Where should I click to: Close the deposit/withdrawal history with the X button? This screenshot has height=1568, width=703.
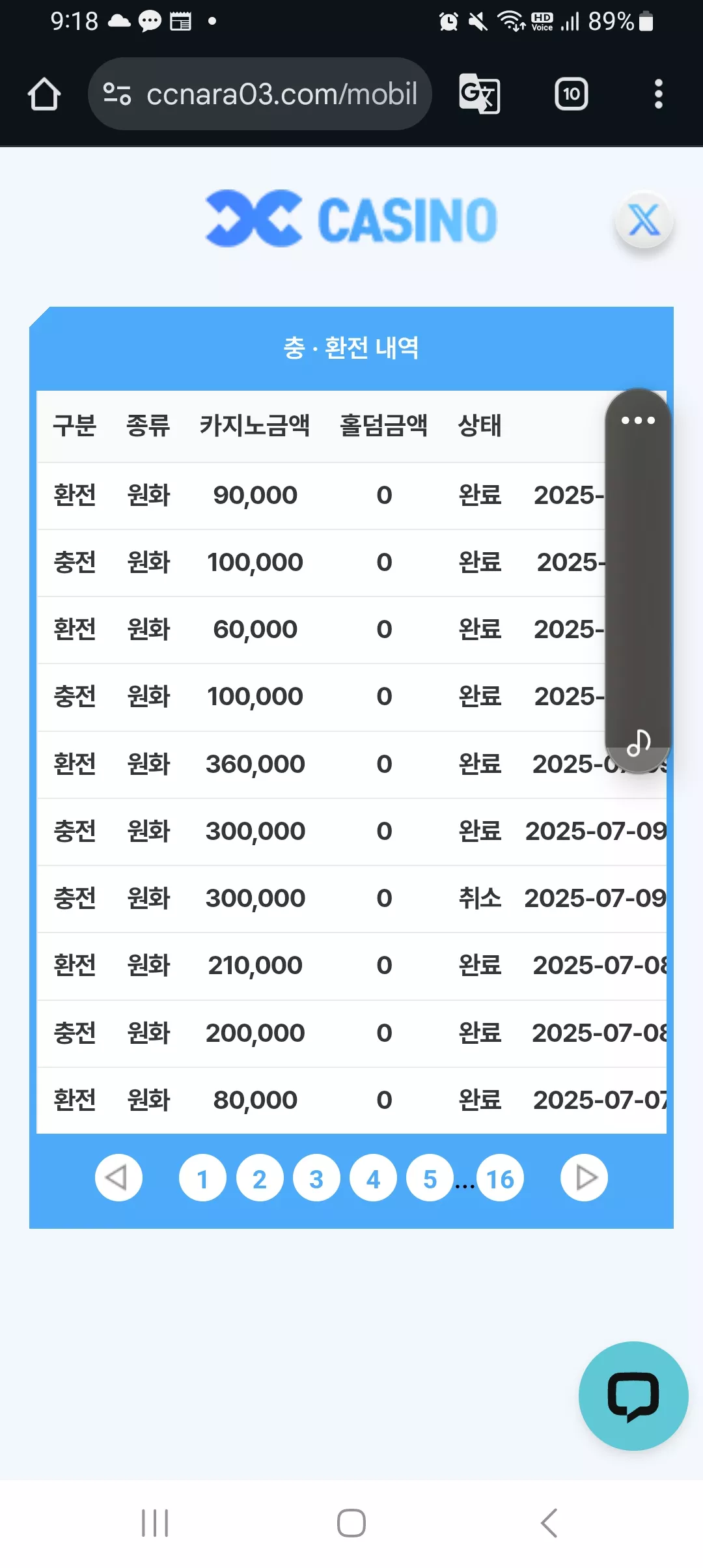click(644, 220)
